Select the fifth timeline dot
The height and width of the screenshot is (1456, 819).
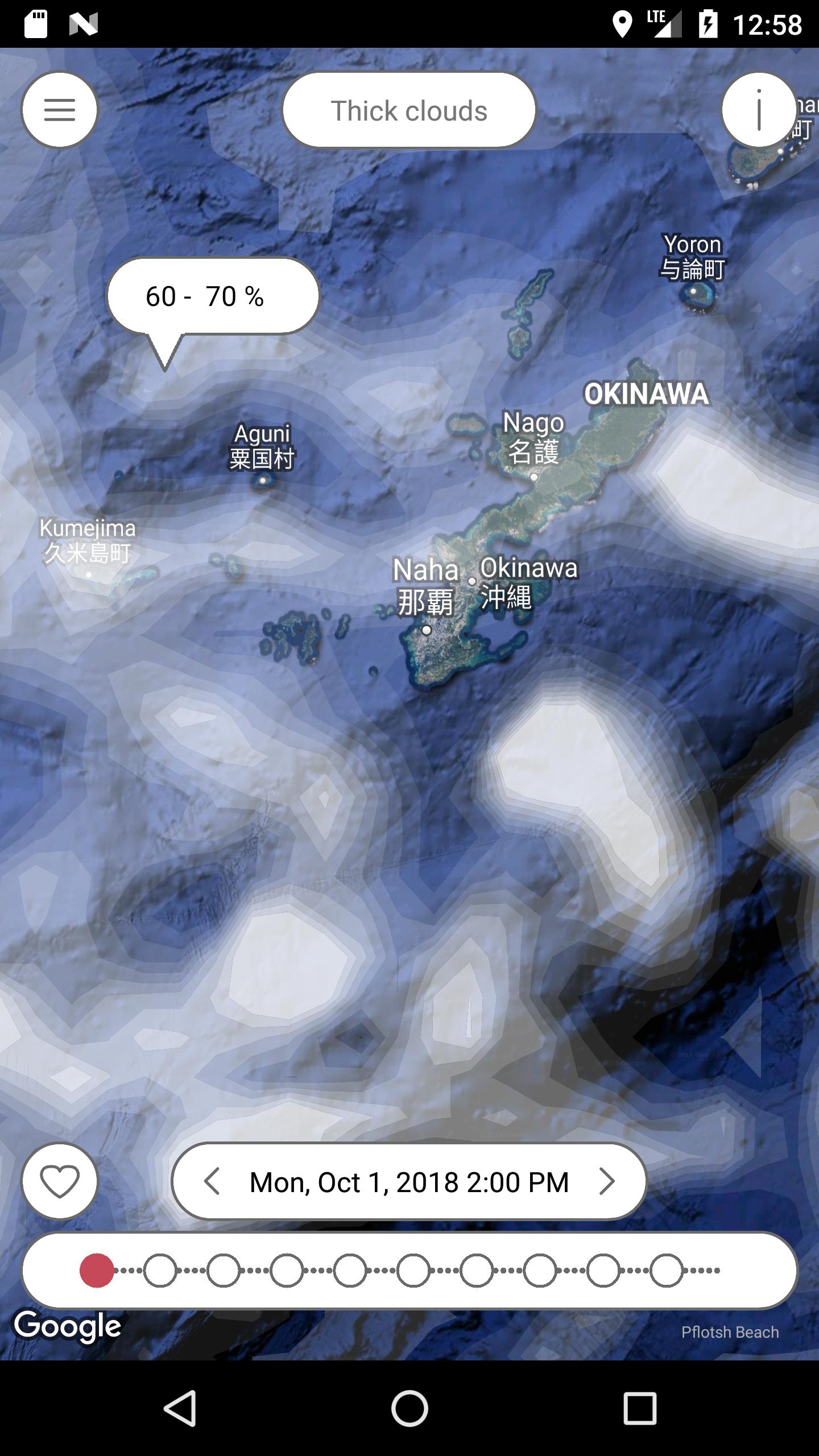click(350, 1270)
